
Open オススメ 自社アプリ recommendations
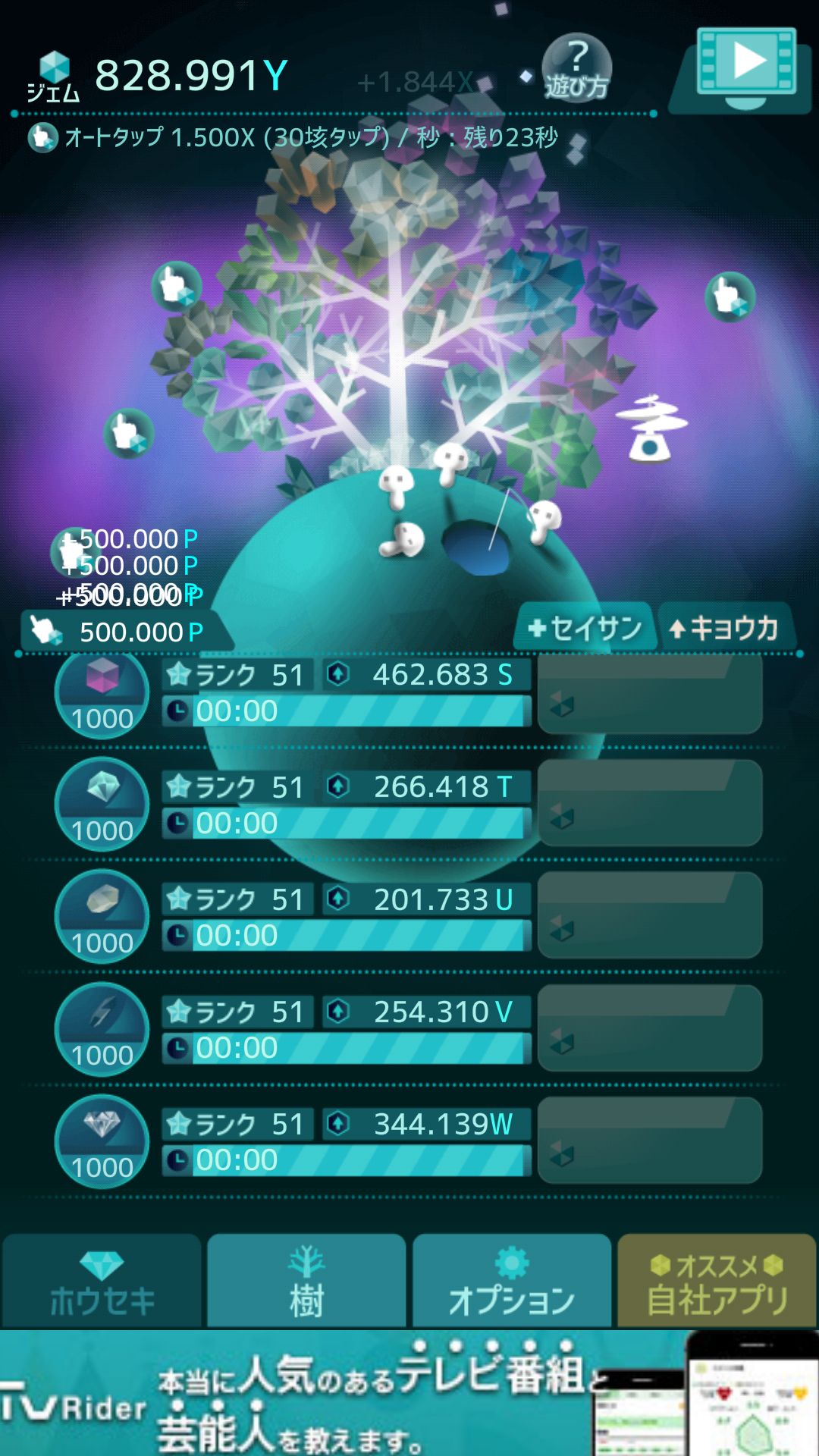coord(717,1281)
